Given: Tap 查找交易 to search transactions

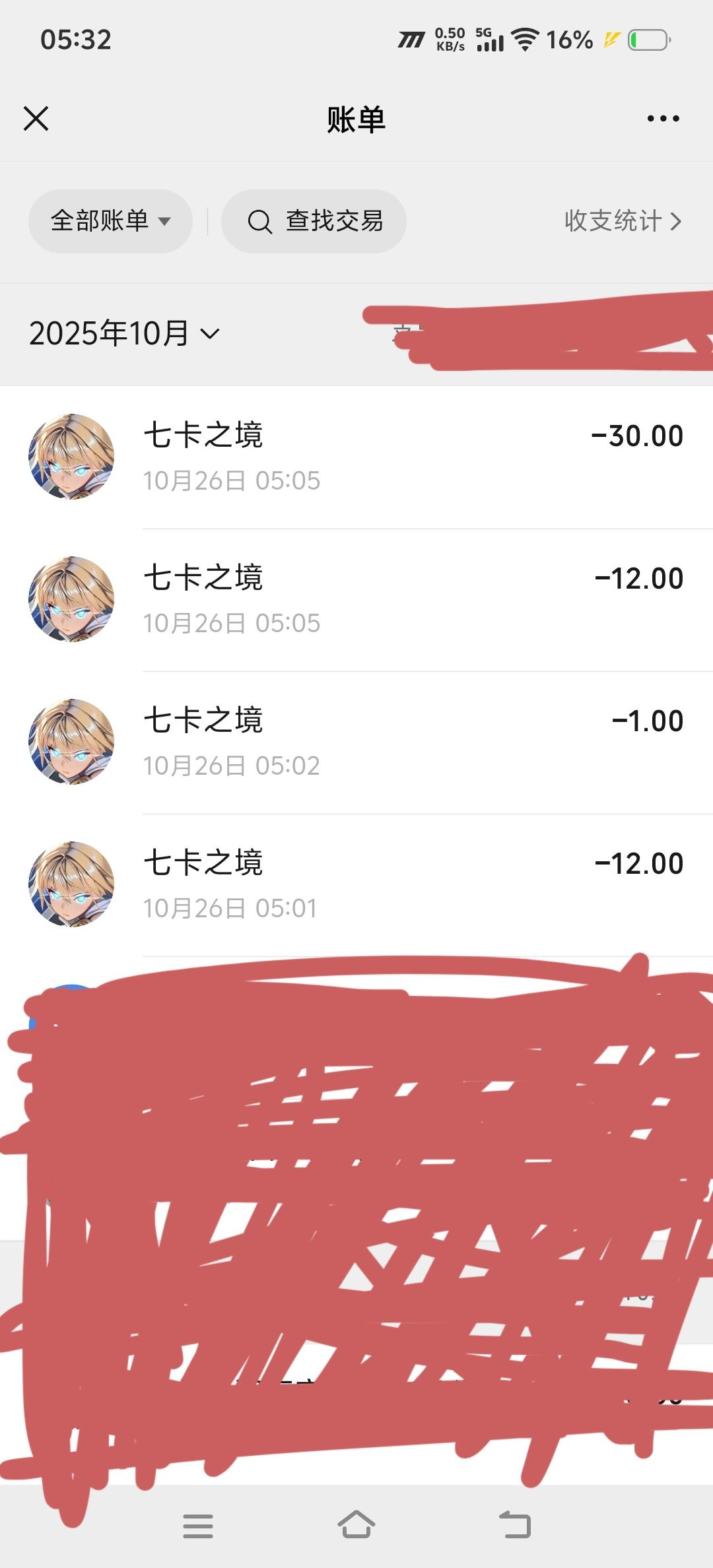Looking at the screenshot, I should pyautogui.click(x=314, y=221).
